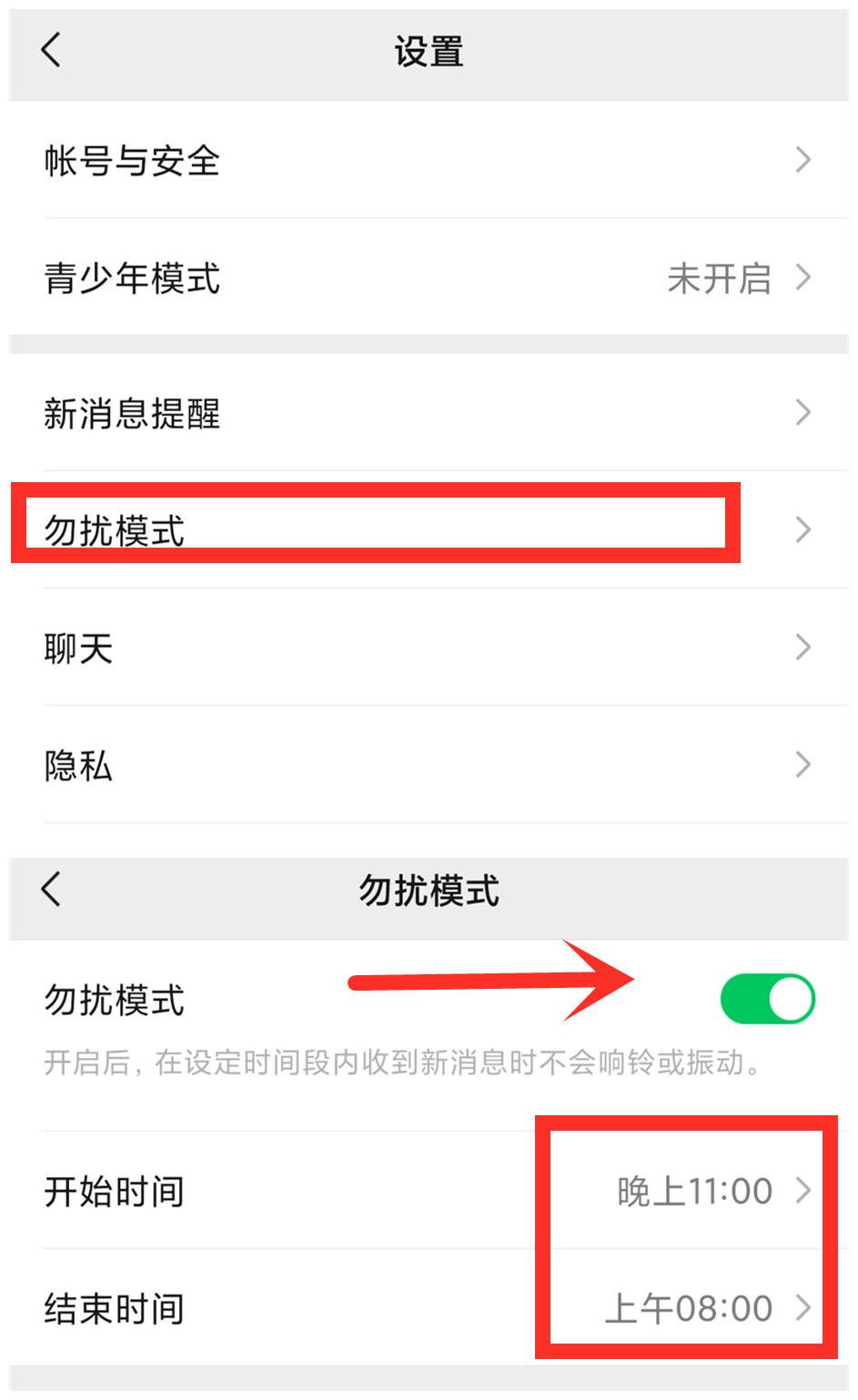Go back from the 设置 page header
Screen dimensions: 858x1400
click(x=51, y=50)
